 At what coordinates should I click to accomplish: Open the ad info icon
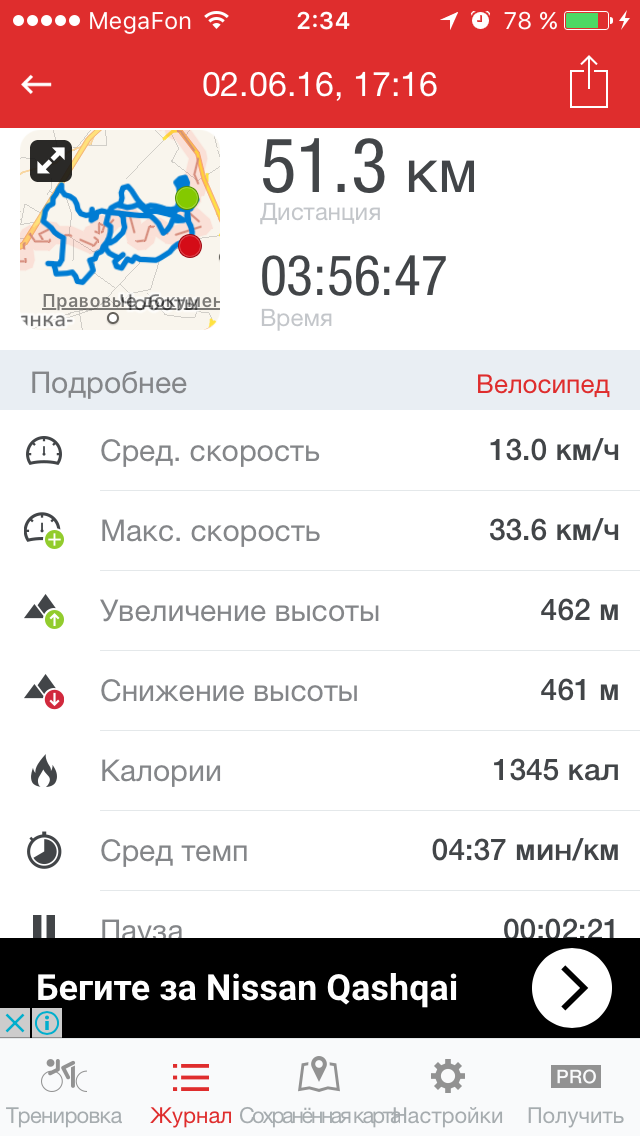pos(47,1022)
